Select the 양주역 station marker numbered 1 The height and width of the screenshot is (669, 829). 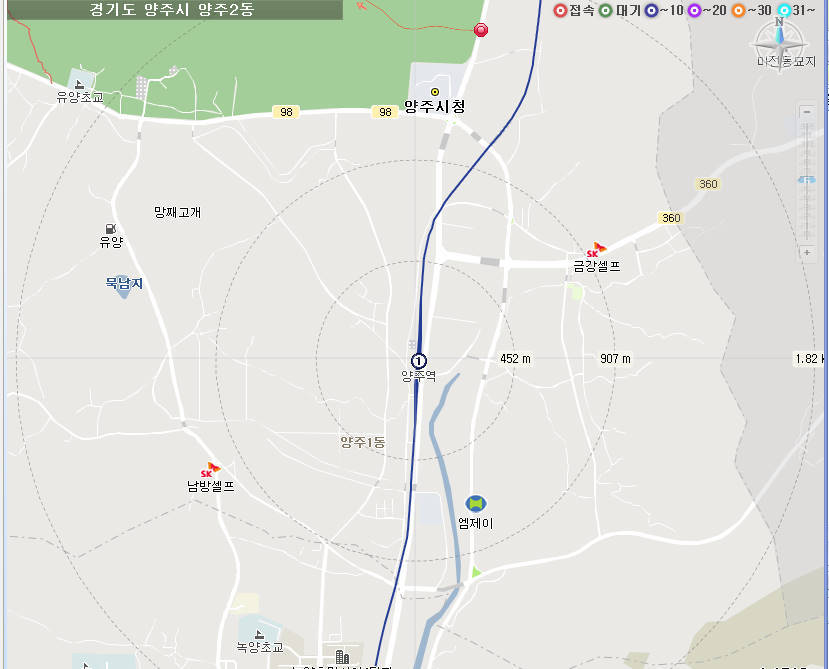[418, 360]
